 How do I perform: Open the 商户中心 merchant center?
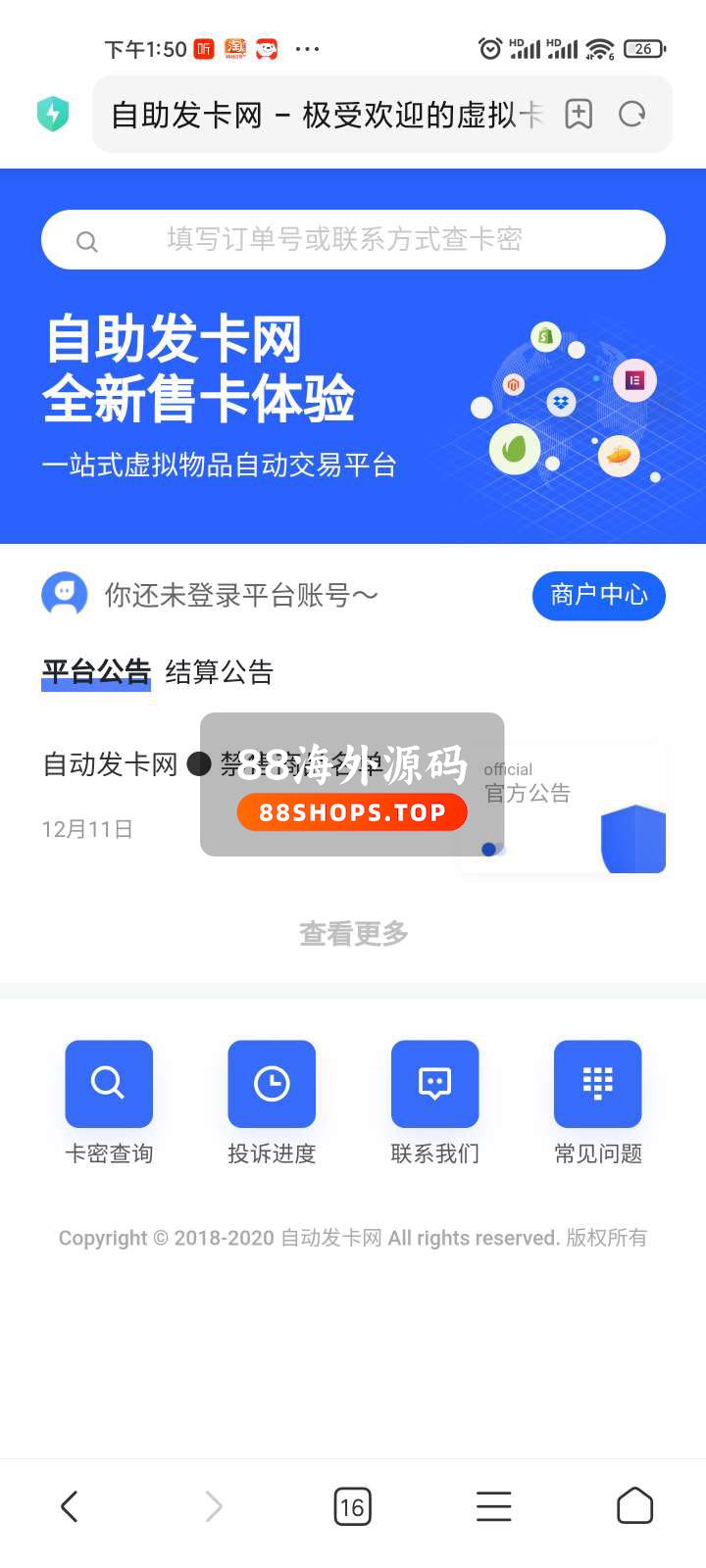(x=598, y=595)
